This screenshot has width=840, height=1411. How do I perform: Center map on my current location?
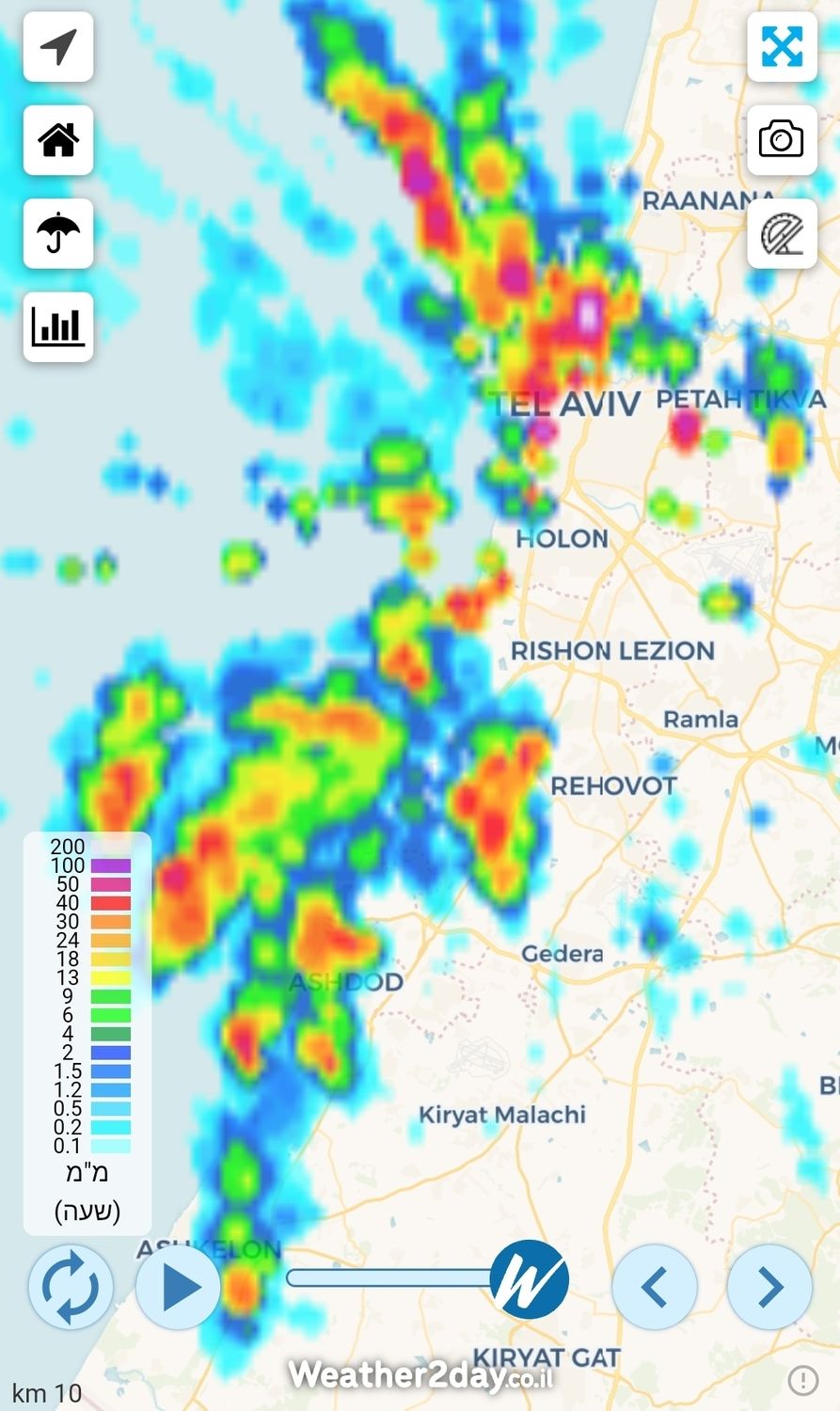[58, 47]
